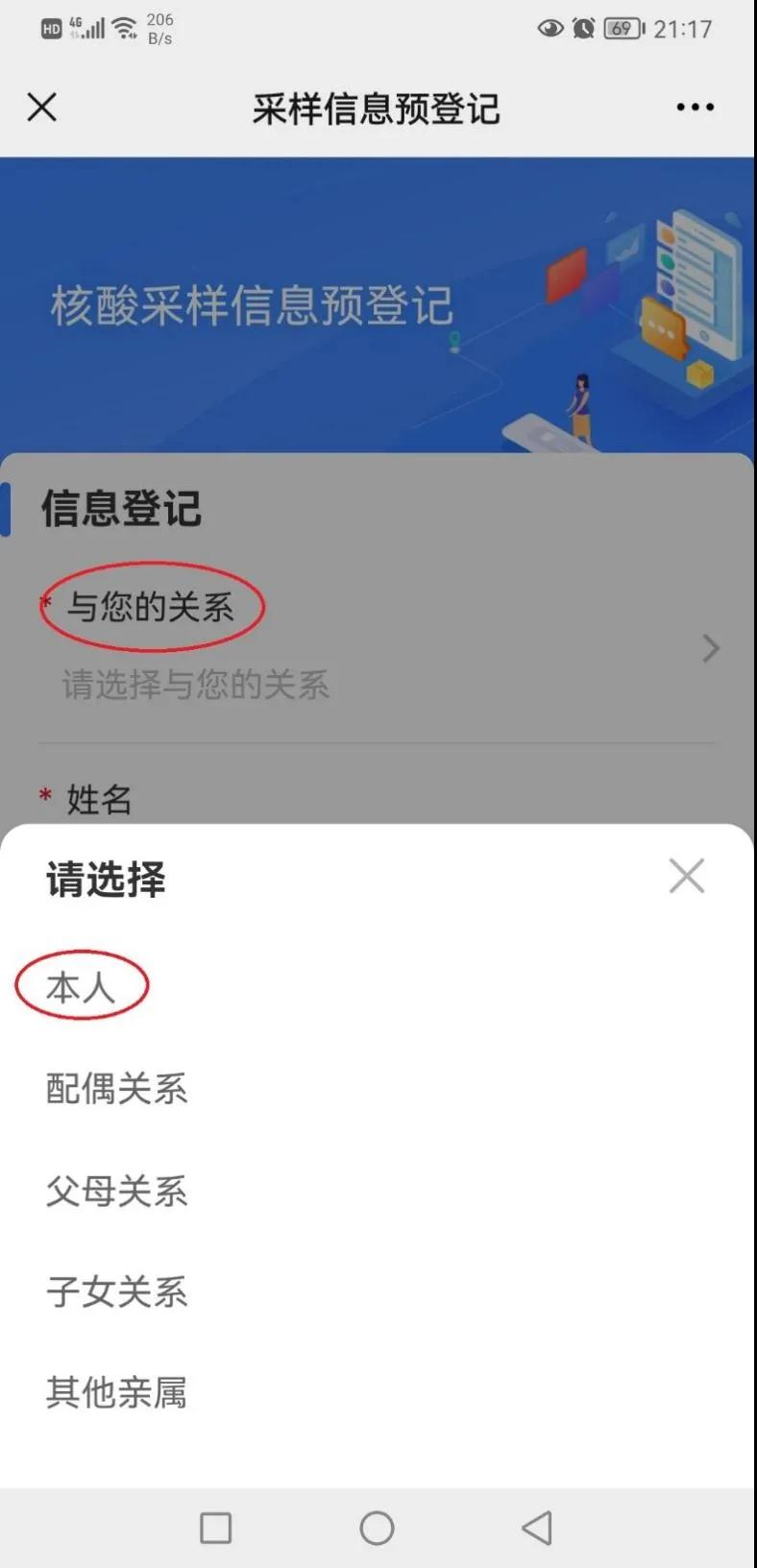757x1568 pixels.
Task: Tap the system back button
Action: 537,1528
